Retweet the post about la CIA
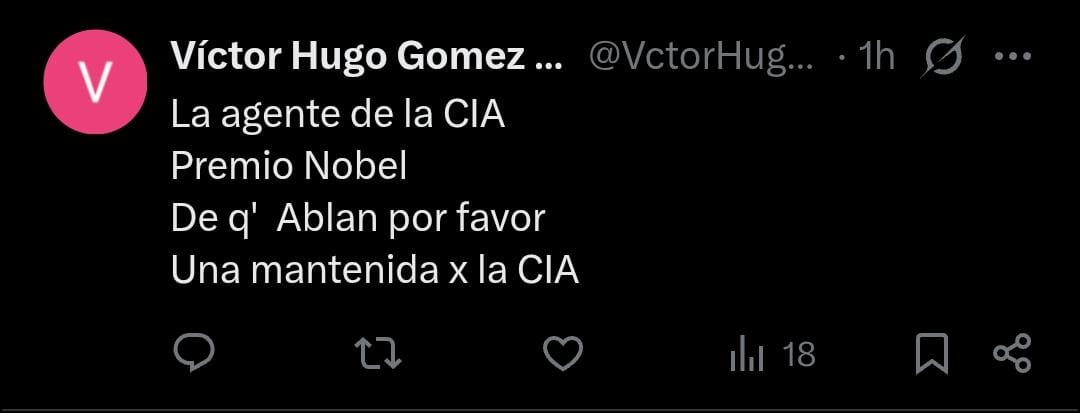This screenshot has height=413, width=1080. click(377, 353)
